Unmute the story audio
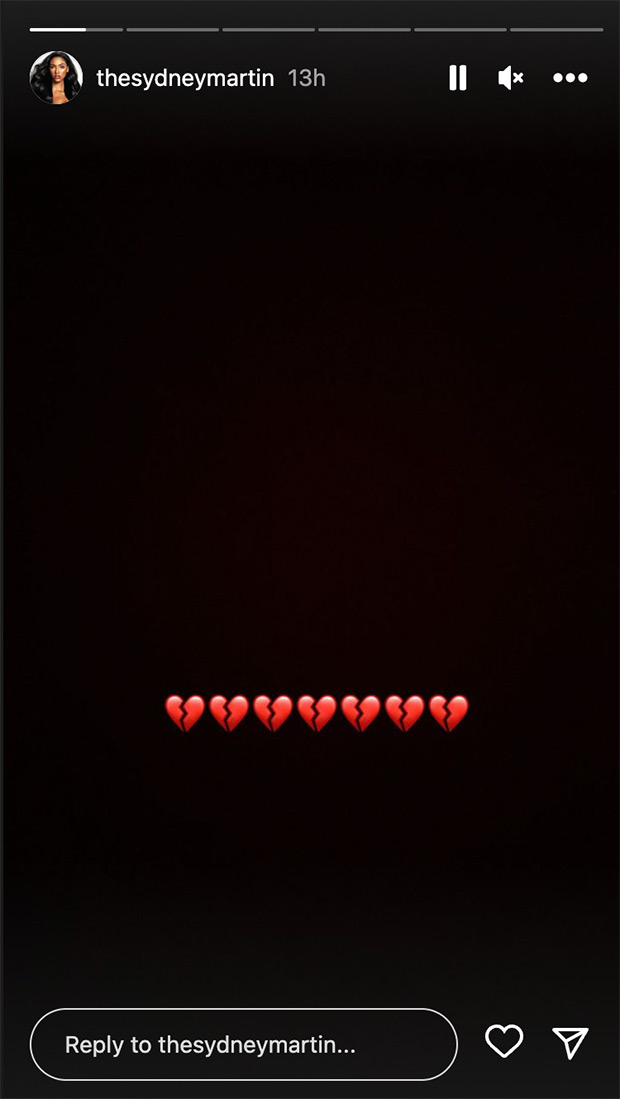This screenshot has height=1099, width=620. tap(511, 78)
